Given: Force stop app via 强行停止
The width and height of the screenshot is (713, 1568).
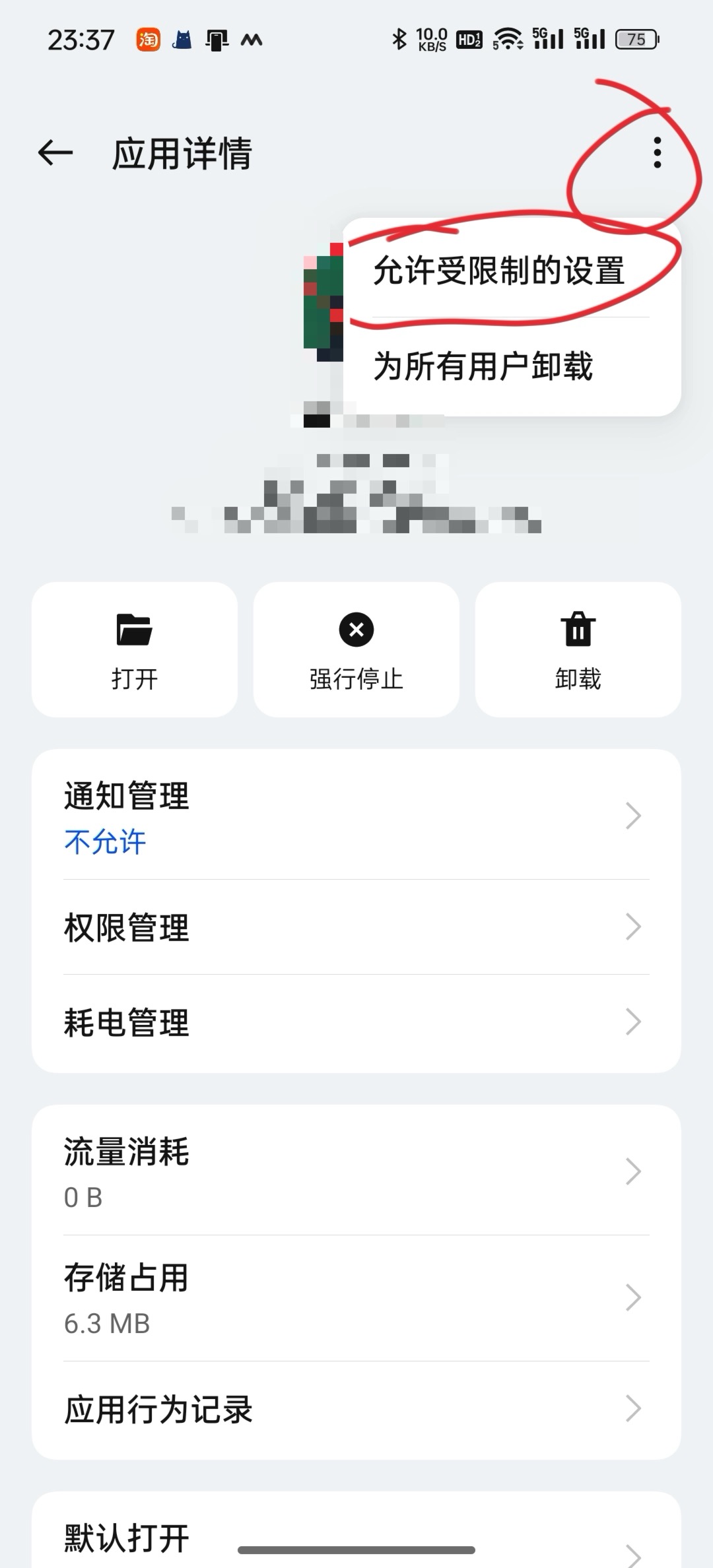Looking at the screenshot, I should [356, 649].
